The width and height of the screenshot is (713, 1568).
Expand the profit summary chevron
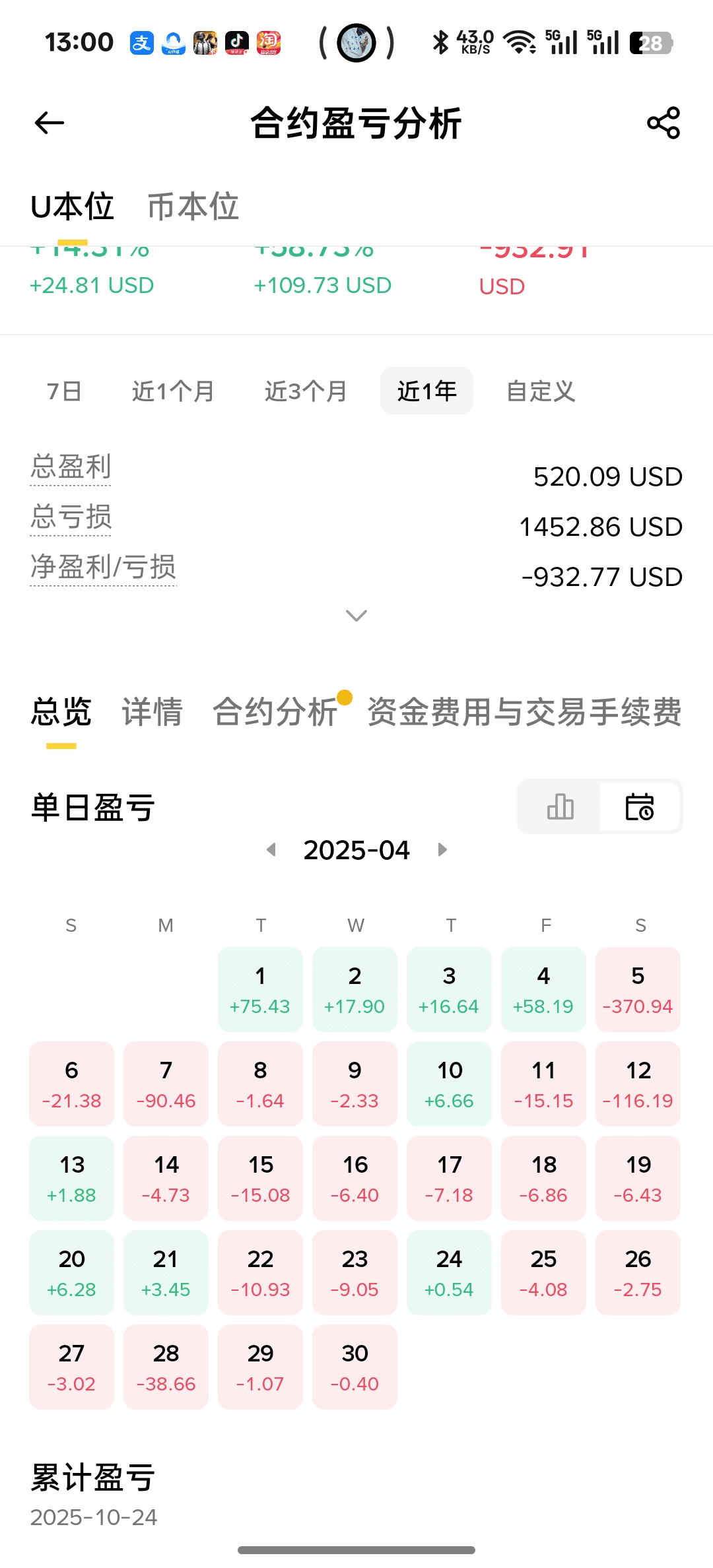pyautogui.click(x=356, y=616)
